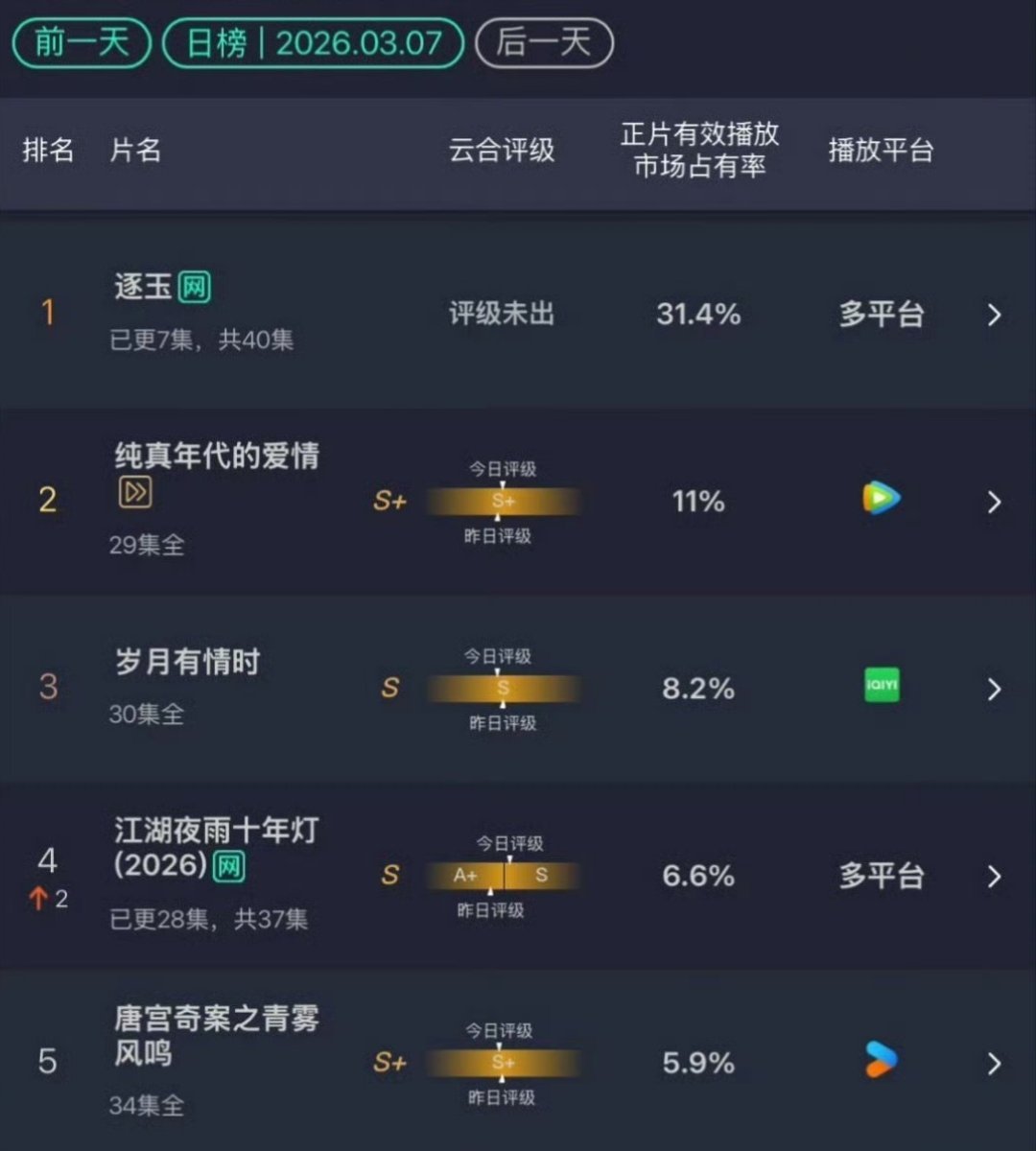1036x1151 pixels.
Task: Select the S+ rating slider for 纯真年代的爱情
Action: [503, 501]
